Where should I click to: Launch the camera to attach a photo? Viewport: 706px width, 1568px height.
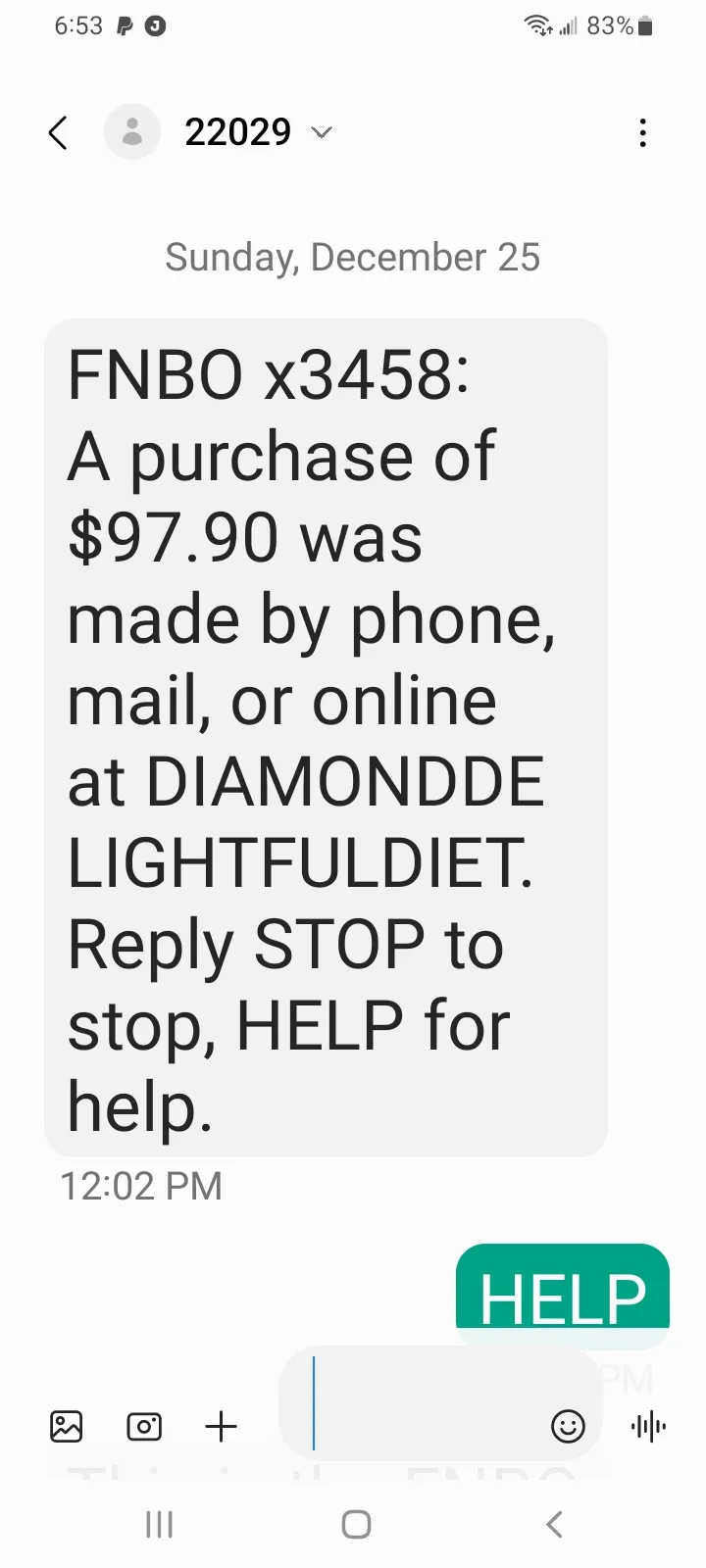click(144, 1426)
